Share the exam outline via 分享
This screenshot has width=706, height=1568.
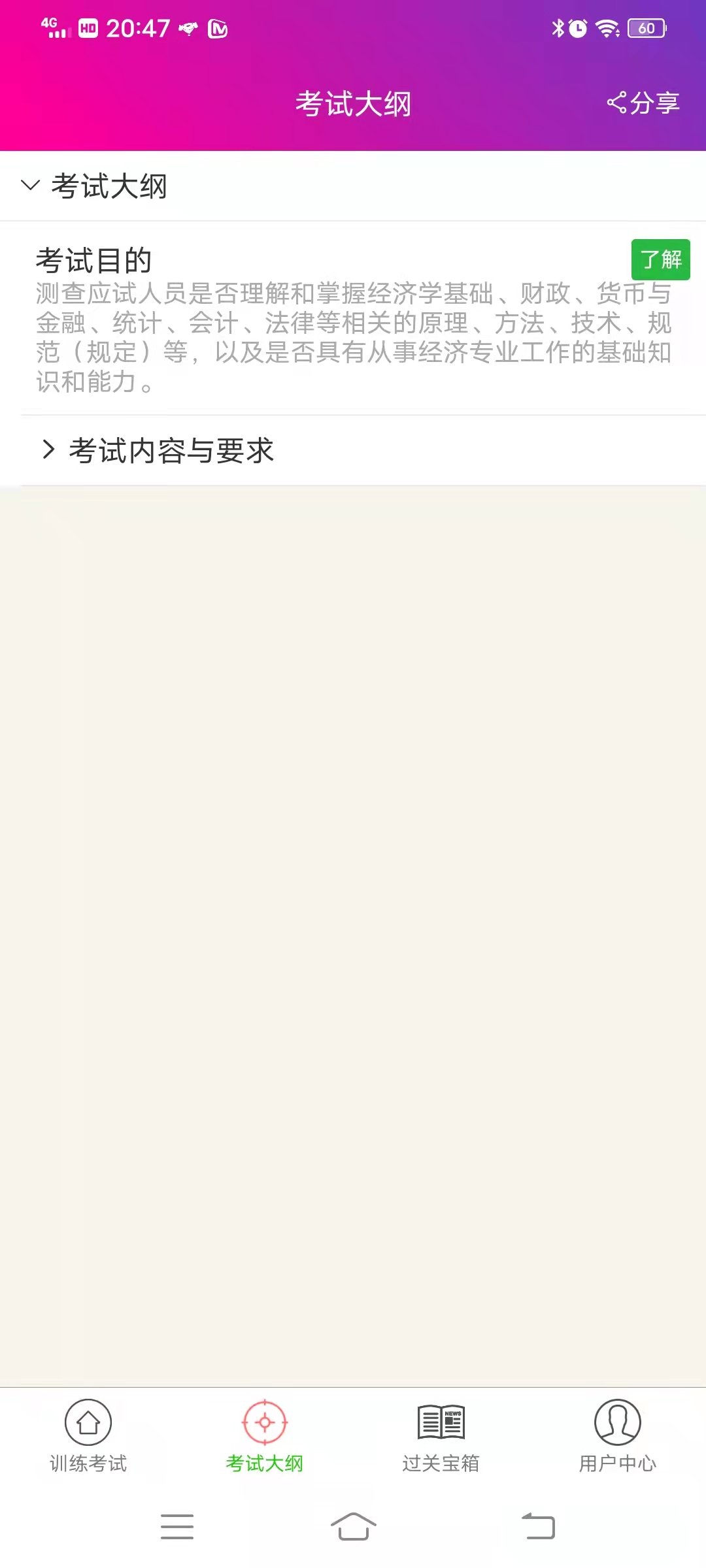tap(644, 103)
